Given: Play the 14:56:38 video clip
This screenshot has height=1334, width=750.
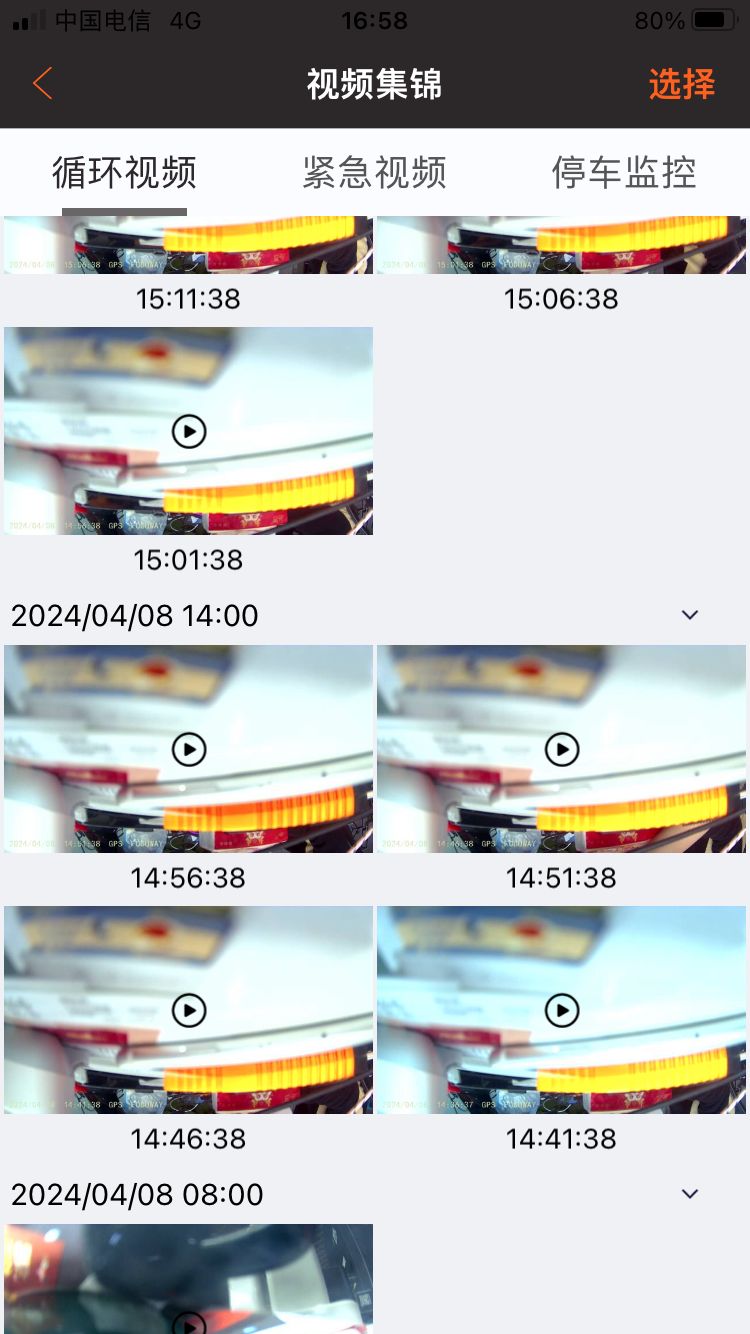Looking at the screenshot, I should pyautogui.click(x=189, y=749).
